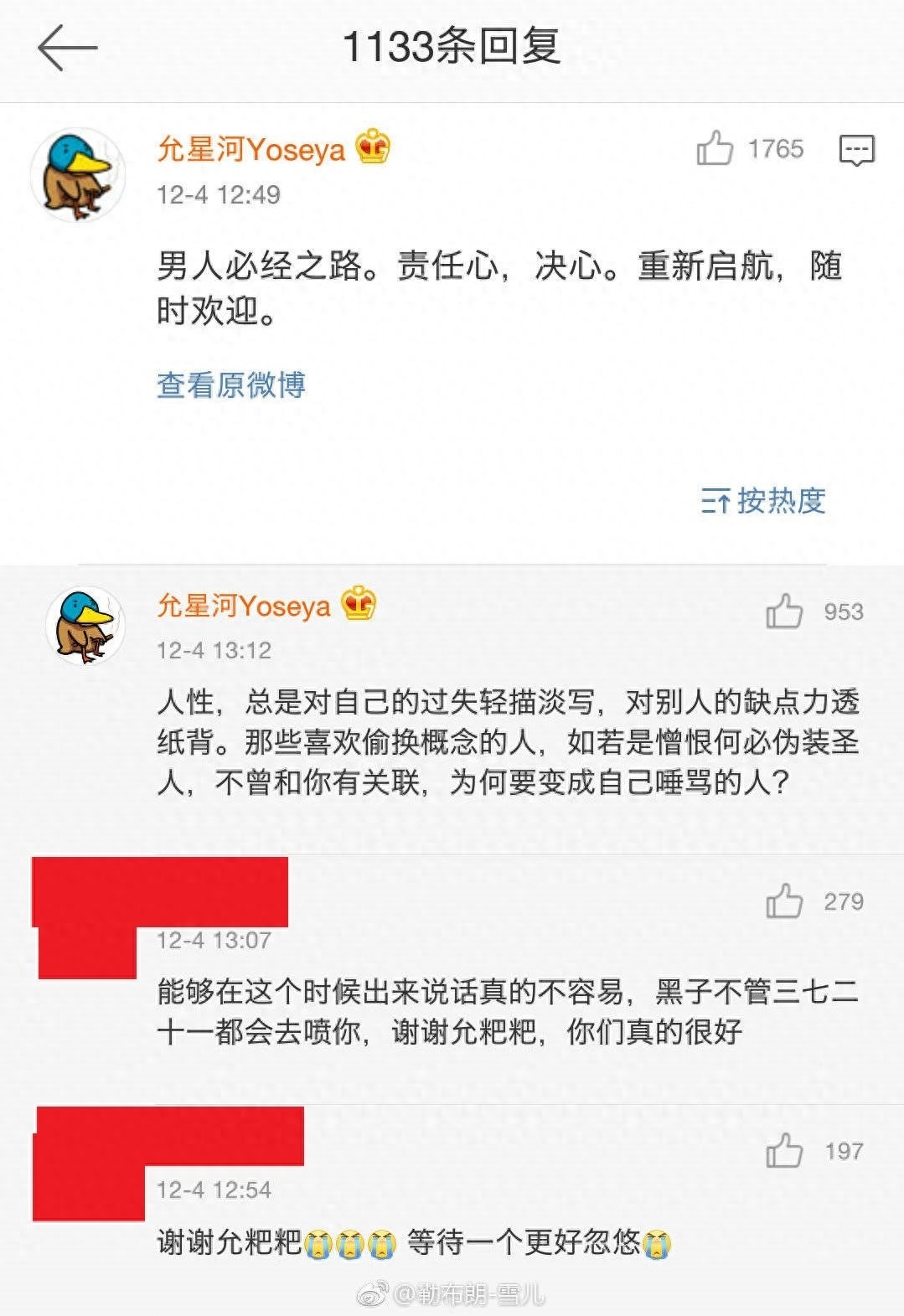Image resolution: width=904 pixels, height=1316 pixels.
Task: Like the main comment with 1765 likes
Action: [715, 149]
